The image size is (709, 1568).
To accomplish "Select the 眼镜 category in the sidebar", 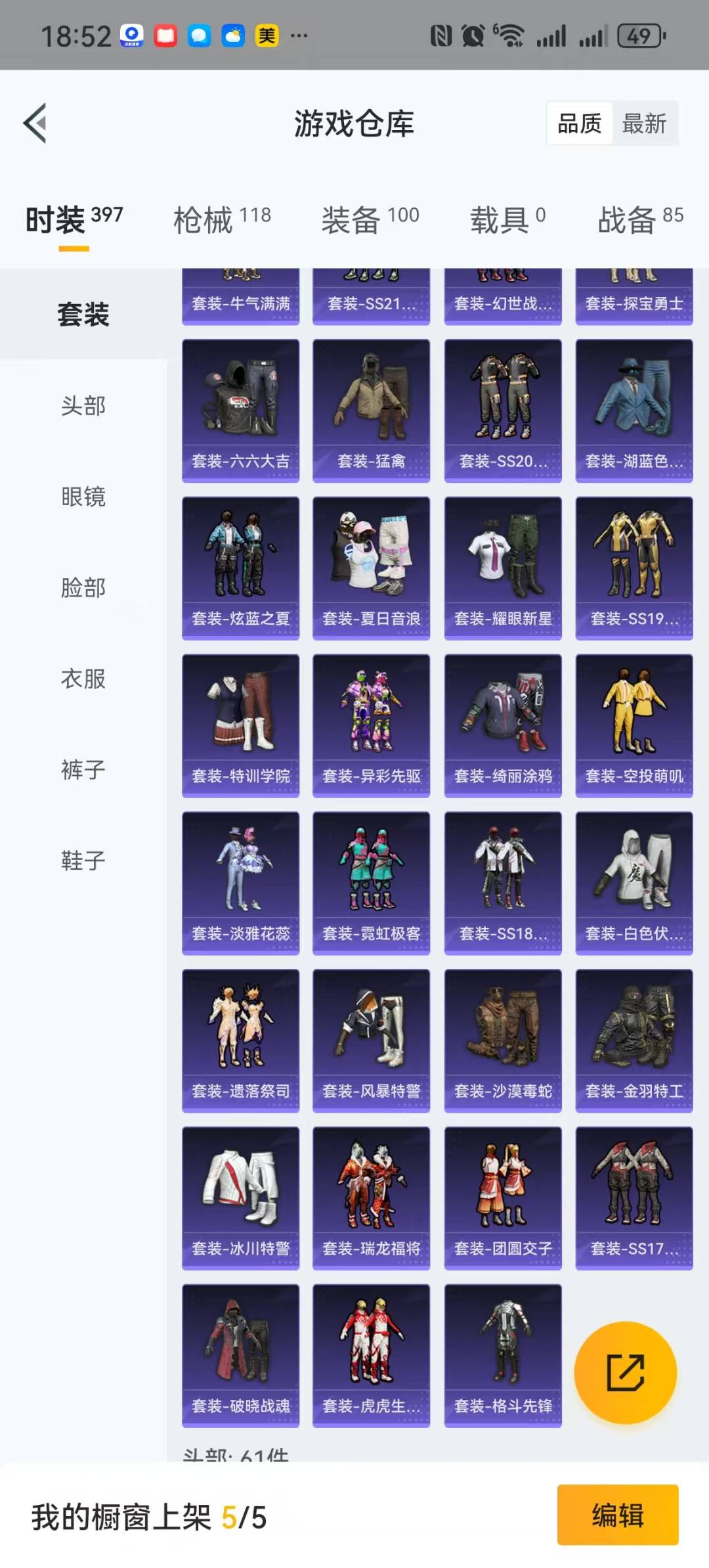I will [x=83, y=497].
